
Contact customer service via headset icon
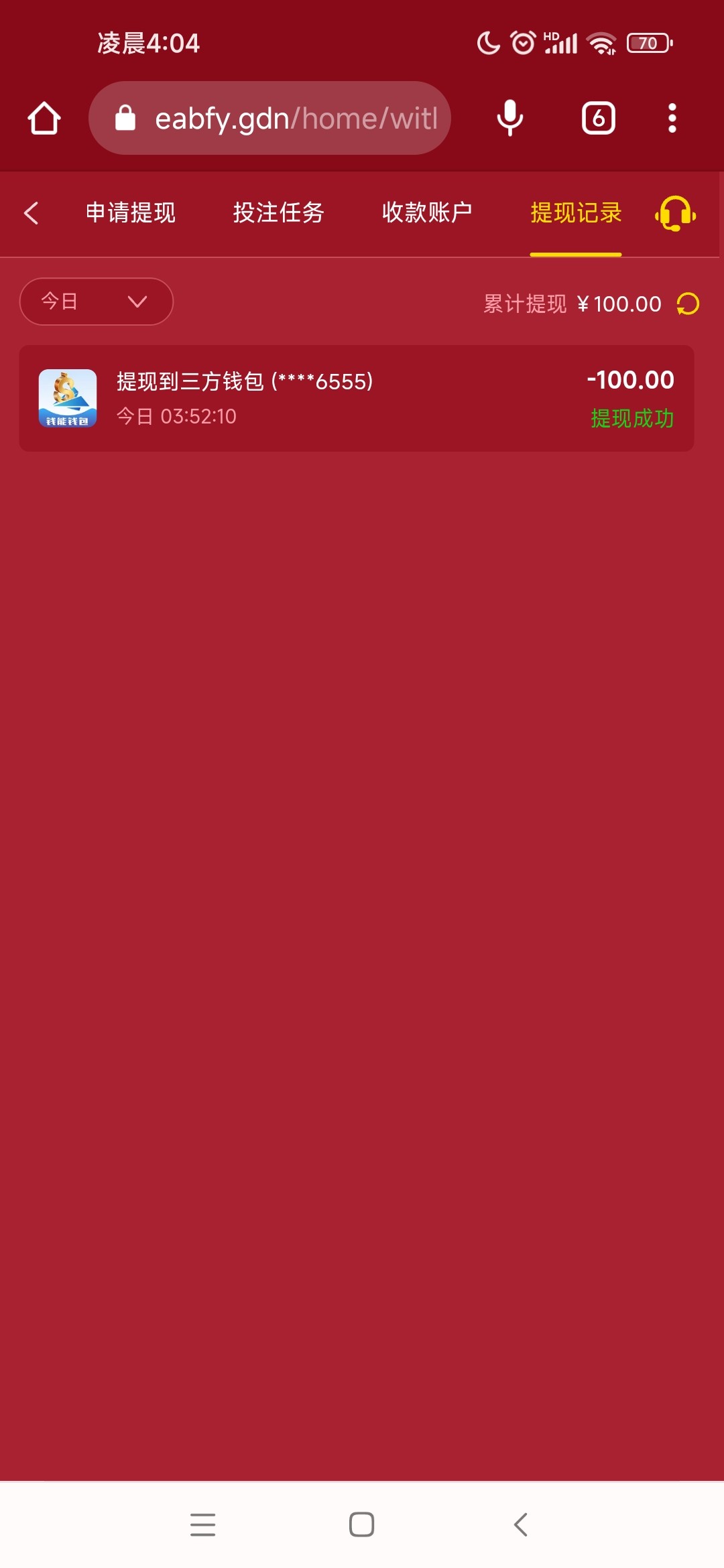(675, 213)
